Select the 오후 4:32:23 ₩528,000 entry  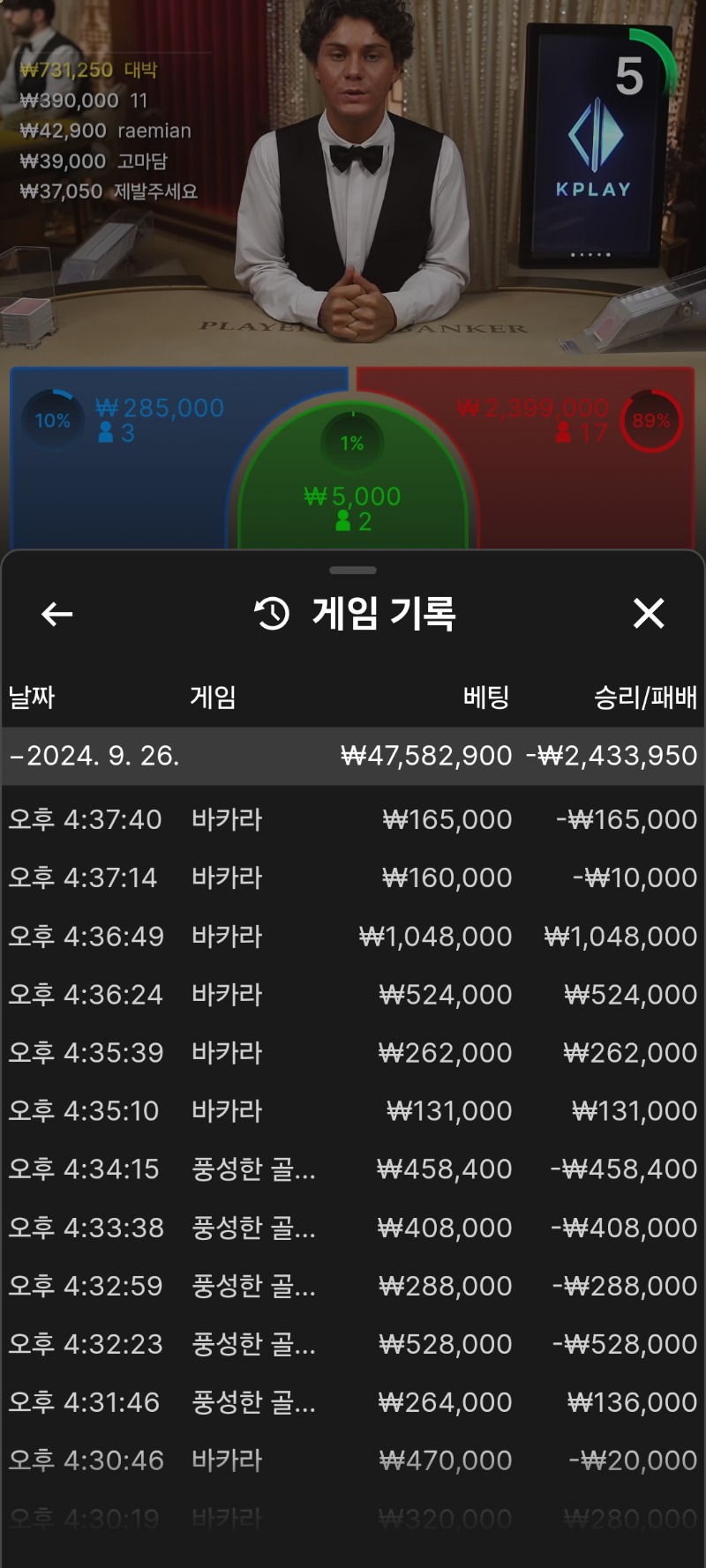coord(353,1343)
